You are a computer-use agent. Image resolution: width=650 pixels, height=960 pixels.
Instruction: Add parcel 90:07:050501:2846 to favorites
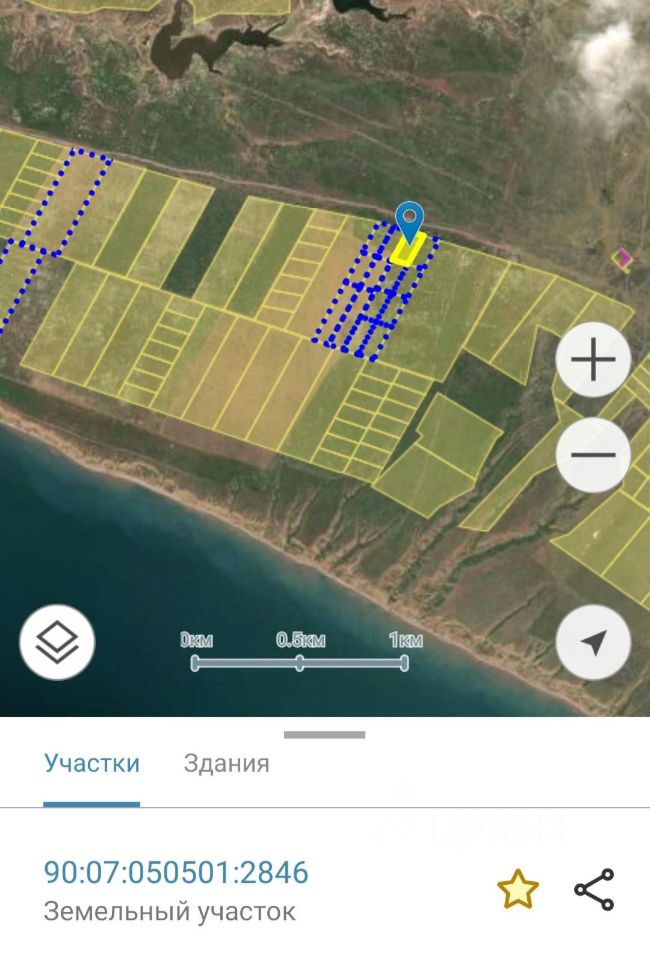pyautogui.click(x=518, y=890)
